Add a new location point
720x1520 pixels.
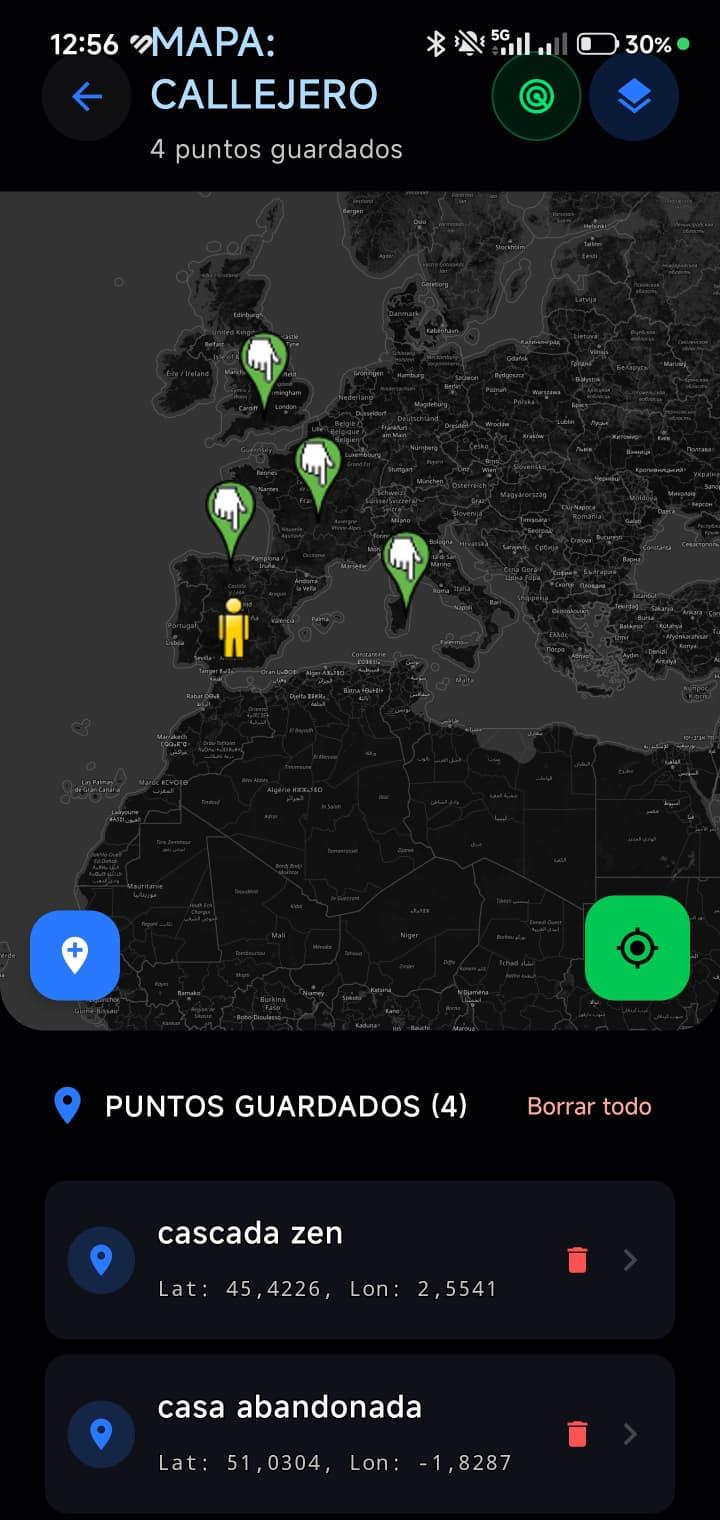coord(75,955)
